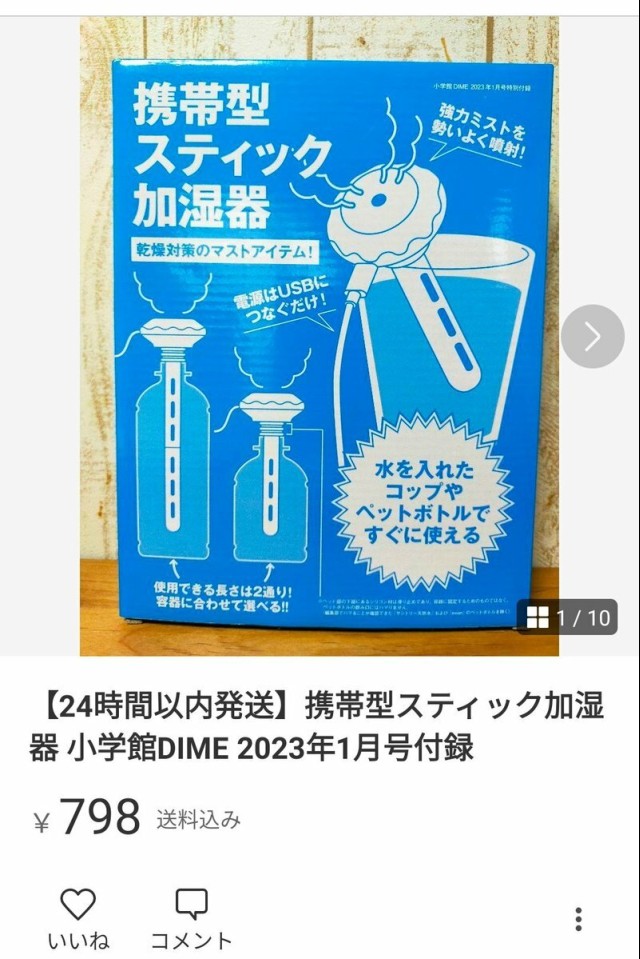Open the コメント comment section
Screen dimensions: 640x959
[x=191, y=917]
